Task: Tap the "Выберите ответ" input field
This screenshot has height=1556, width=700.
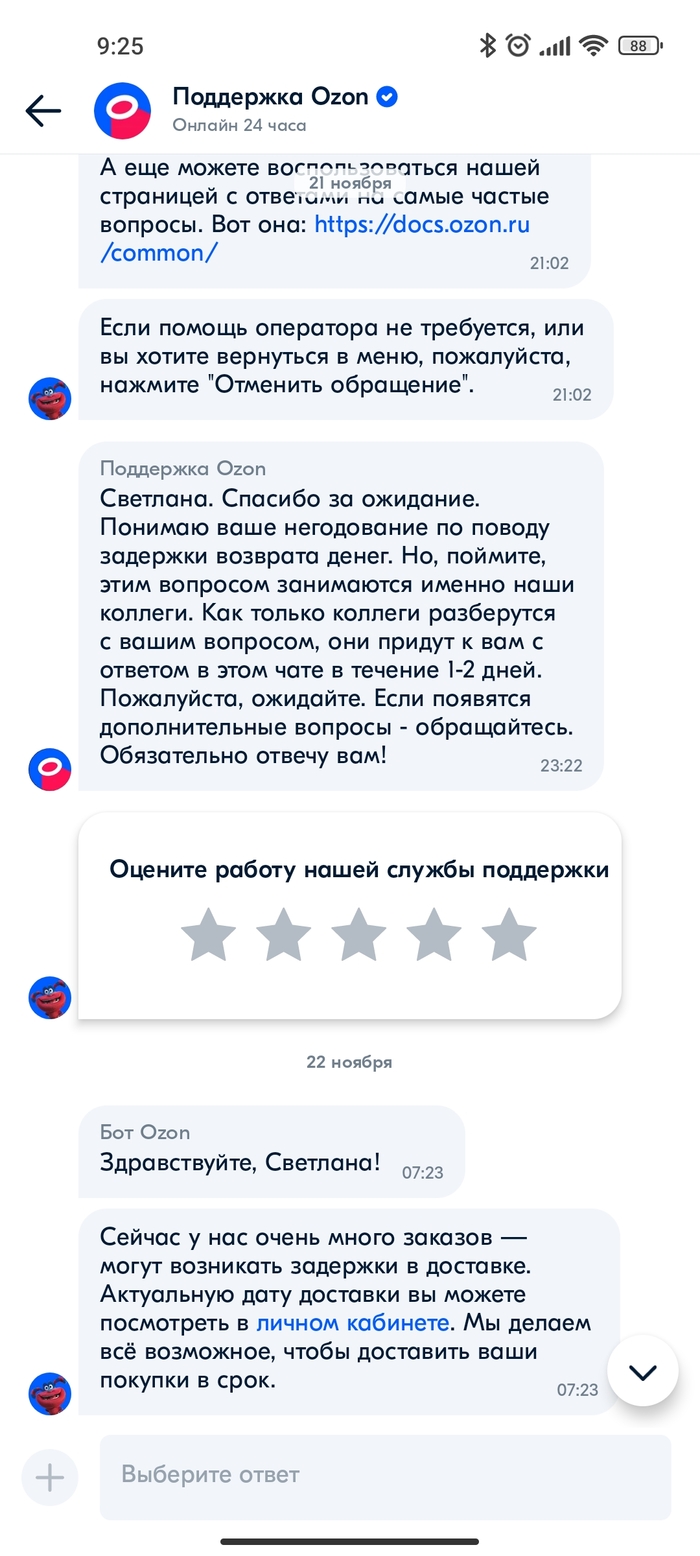Action: click(x=385, y=1476)
